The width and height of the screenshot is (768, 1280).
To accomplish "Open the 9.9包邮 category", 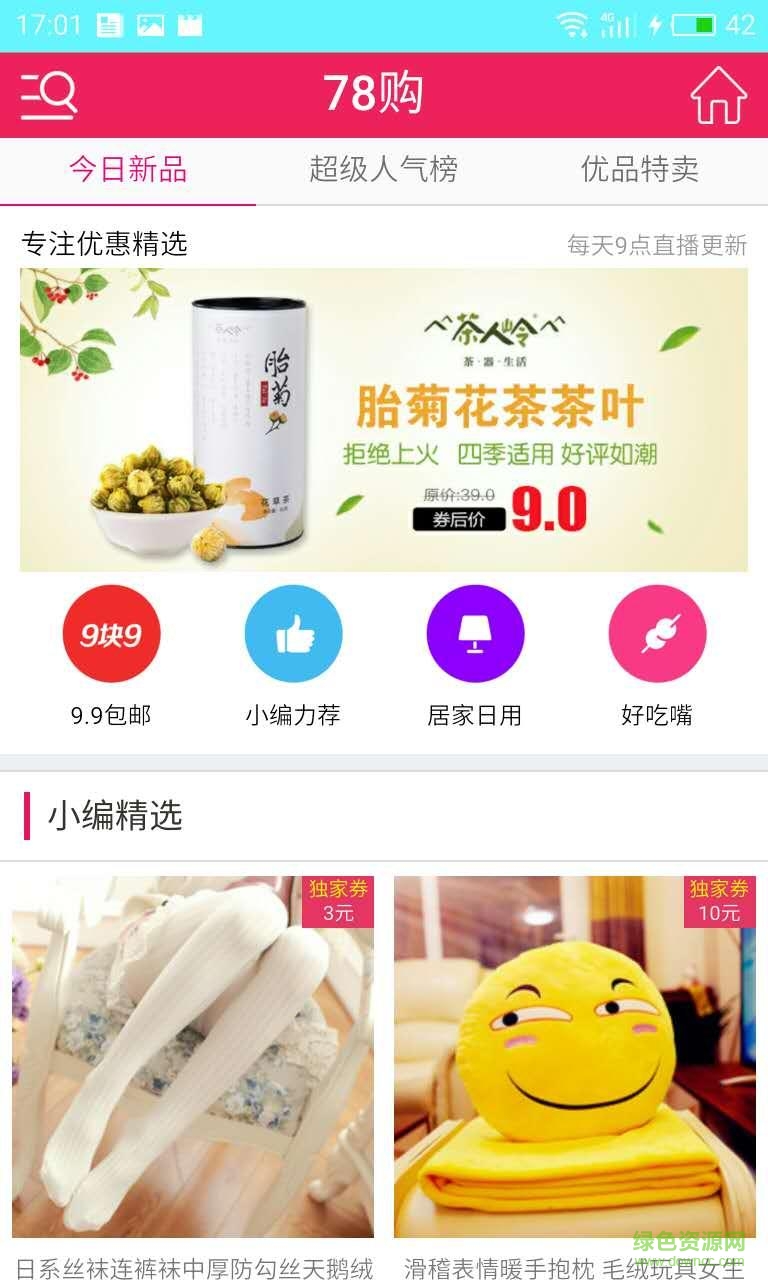I will point(111,635).
